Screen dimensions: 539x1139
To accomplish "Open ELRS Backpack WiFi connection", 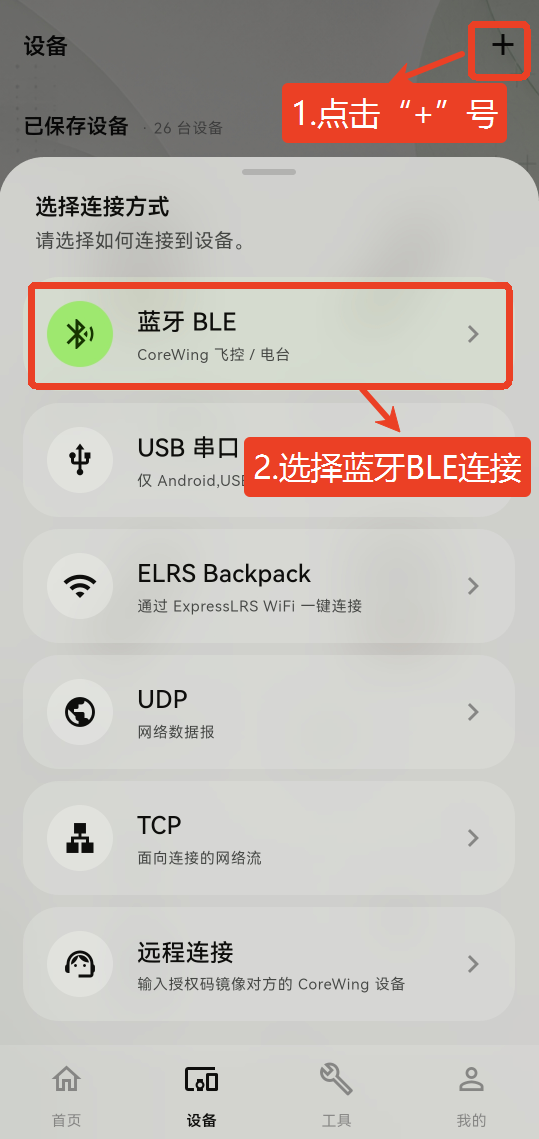I will (270, 585).
